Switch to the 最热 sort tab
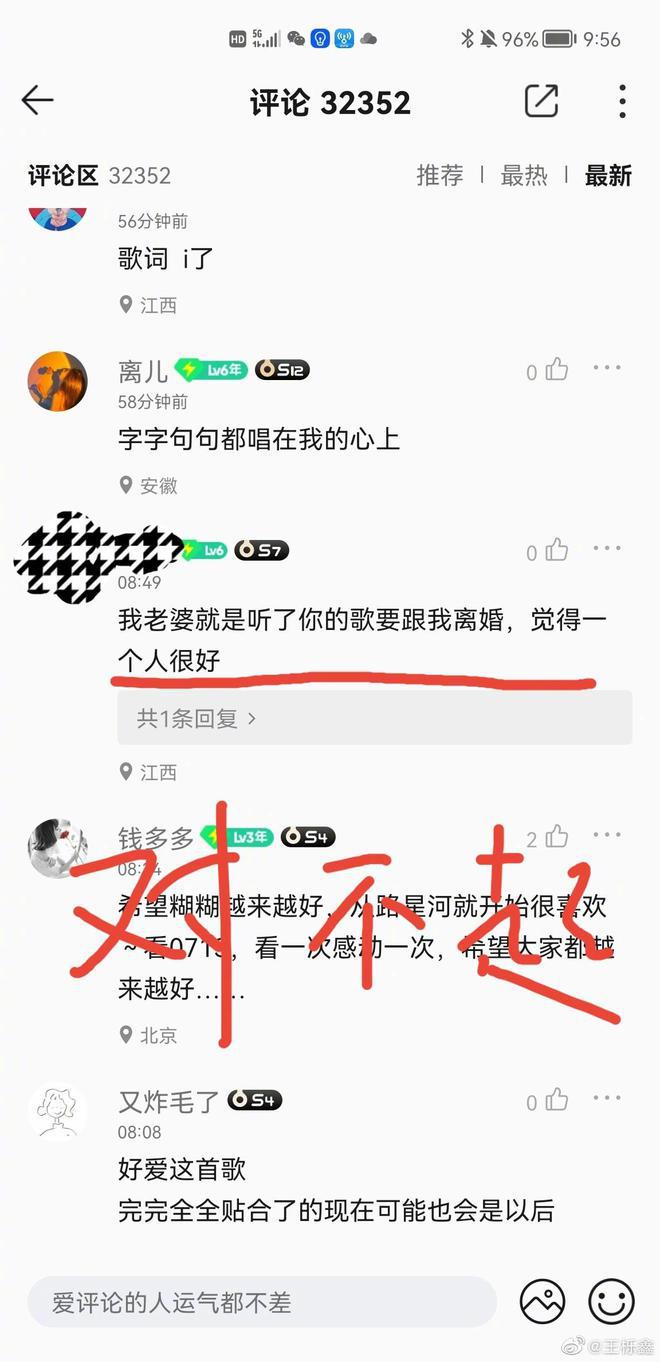Viewport: 660px width, 1362px height. [524, 176]
